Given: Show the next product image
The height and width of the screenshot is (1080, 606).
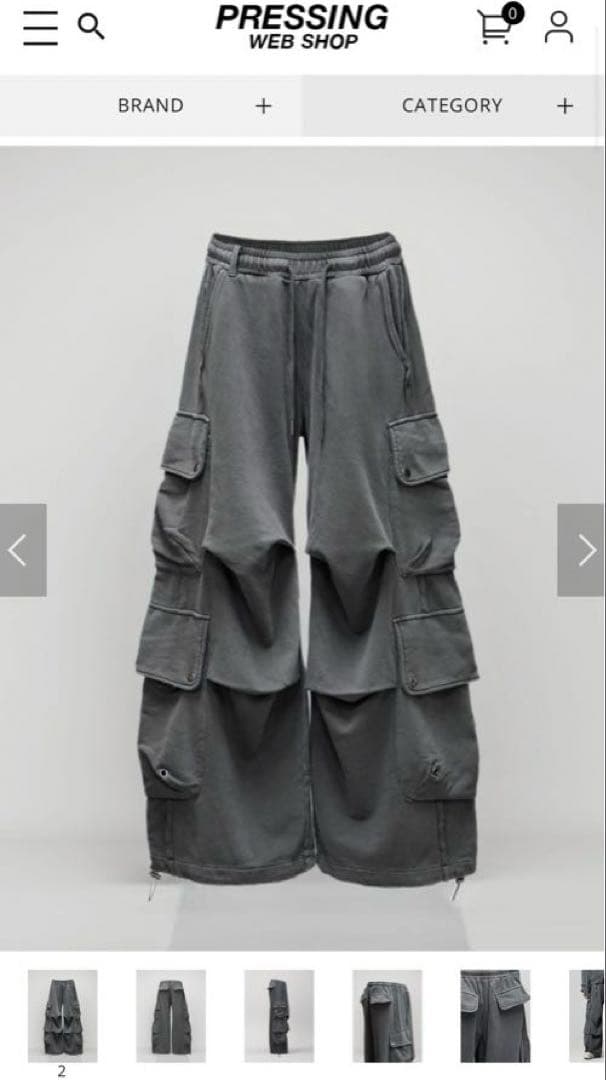Looking at the screenshot, I should [582, 550].
